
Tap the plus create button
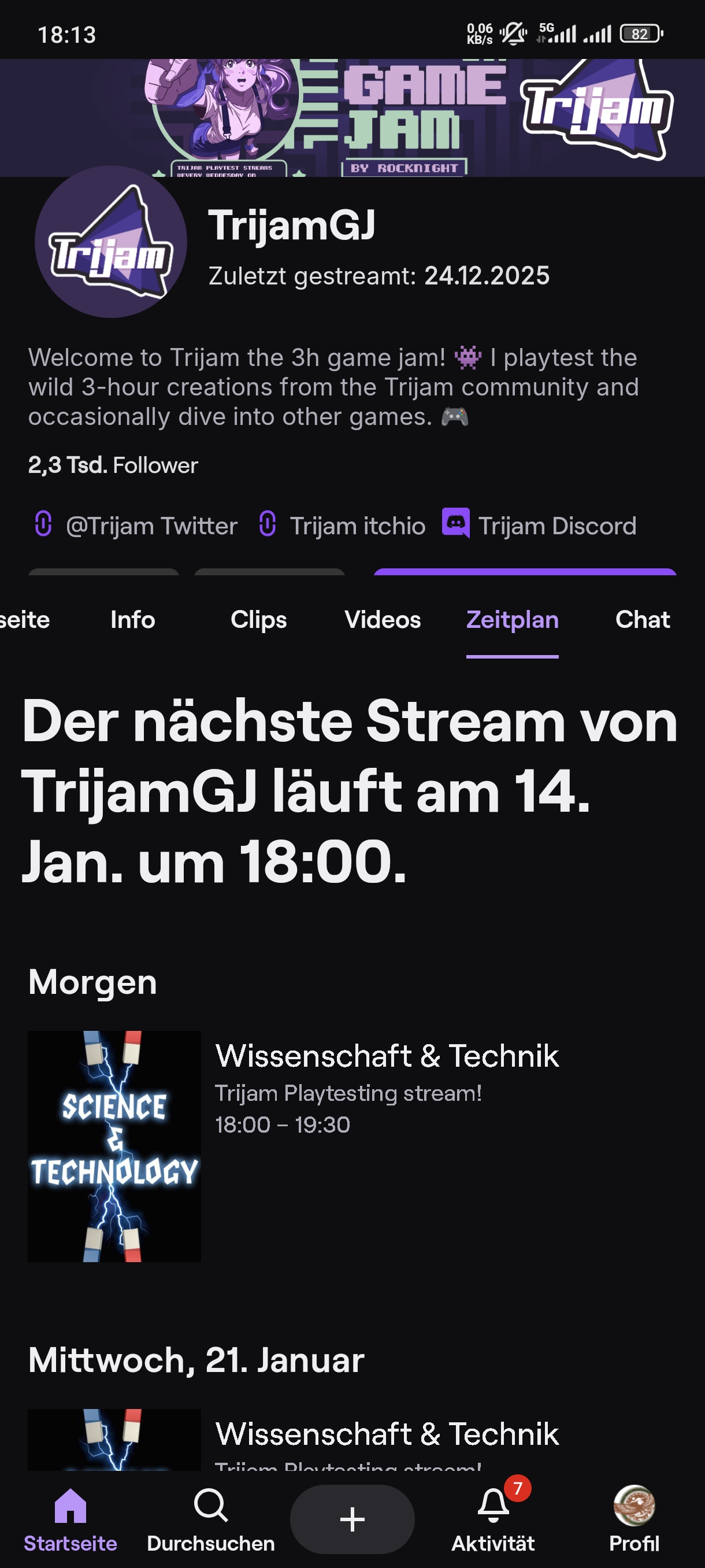coord(352,1519)
